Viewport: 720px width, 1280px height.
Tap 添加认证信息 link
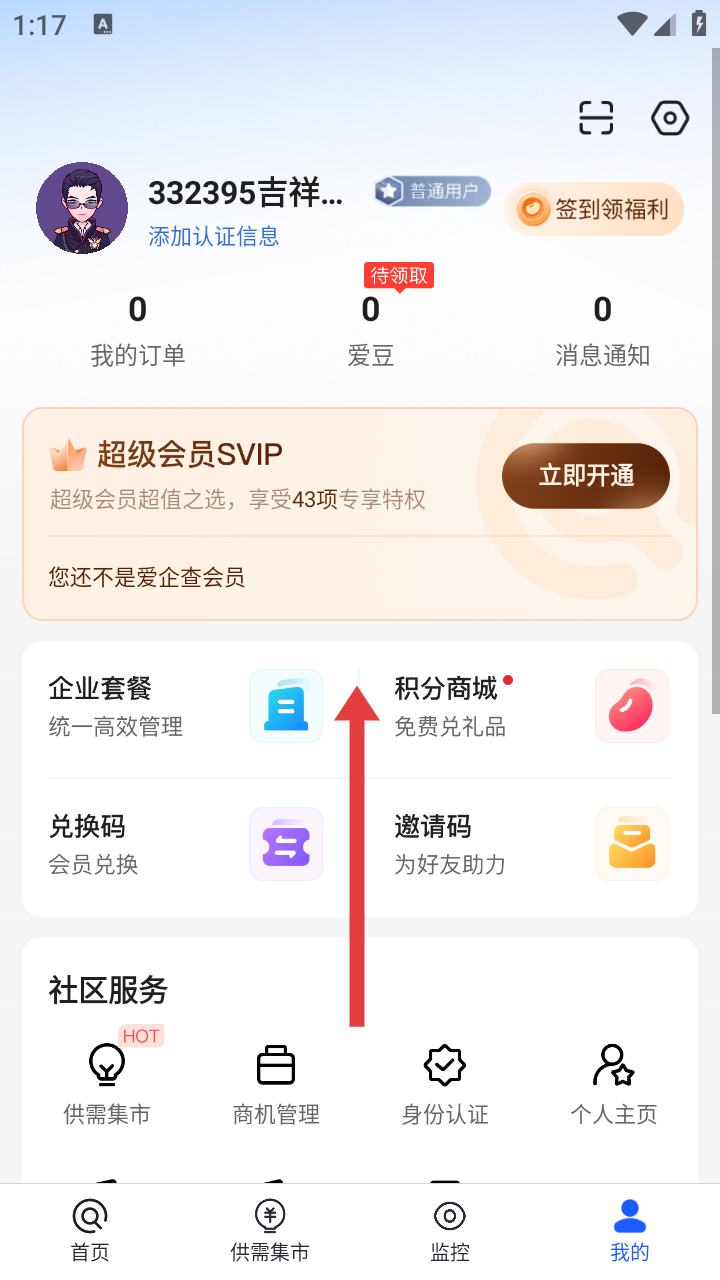coord(213,236)
